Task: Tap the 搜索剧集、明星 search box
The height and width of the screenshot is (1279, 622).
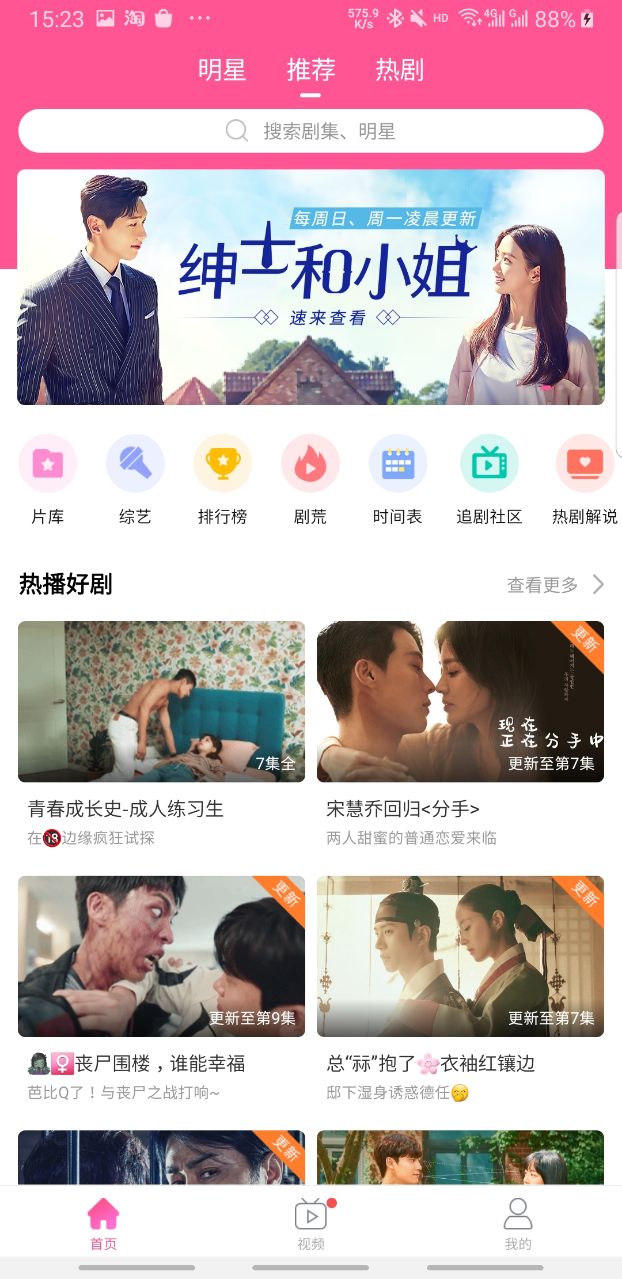Action: tap(311, 131)
